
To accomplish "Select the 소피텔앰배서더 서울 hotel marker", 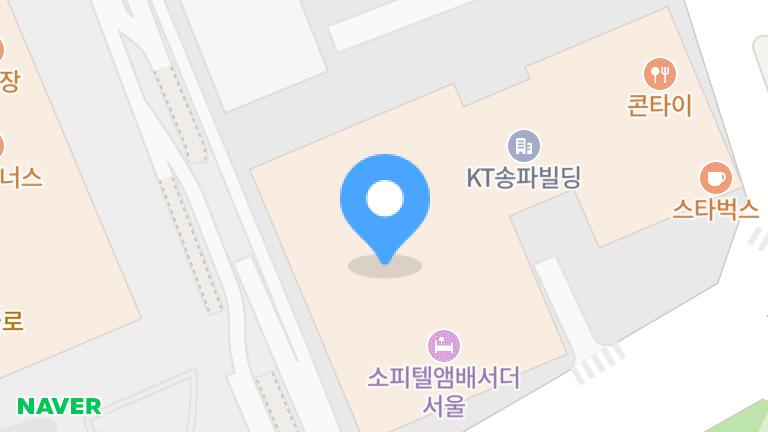I will [x=444, y=345].
